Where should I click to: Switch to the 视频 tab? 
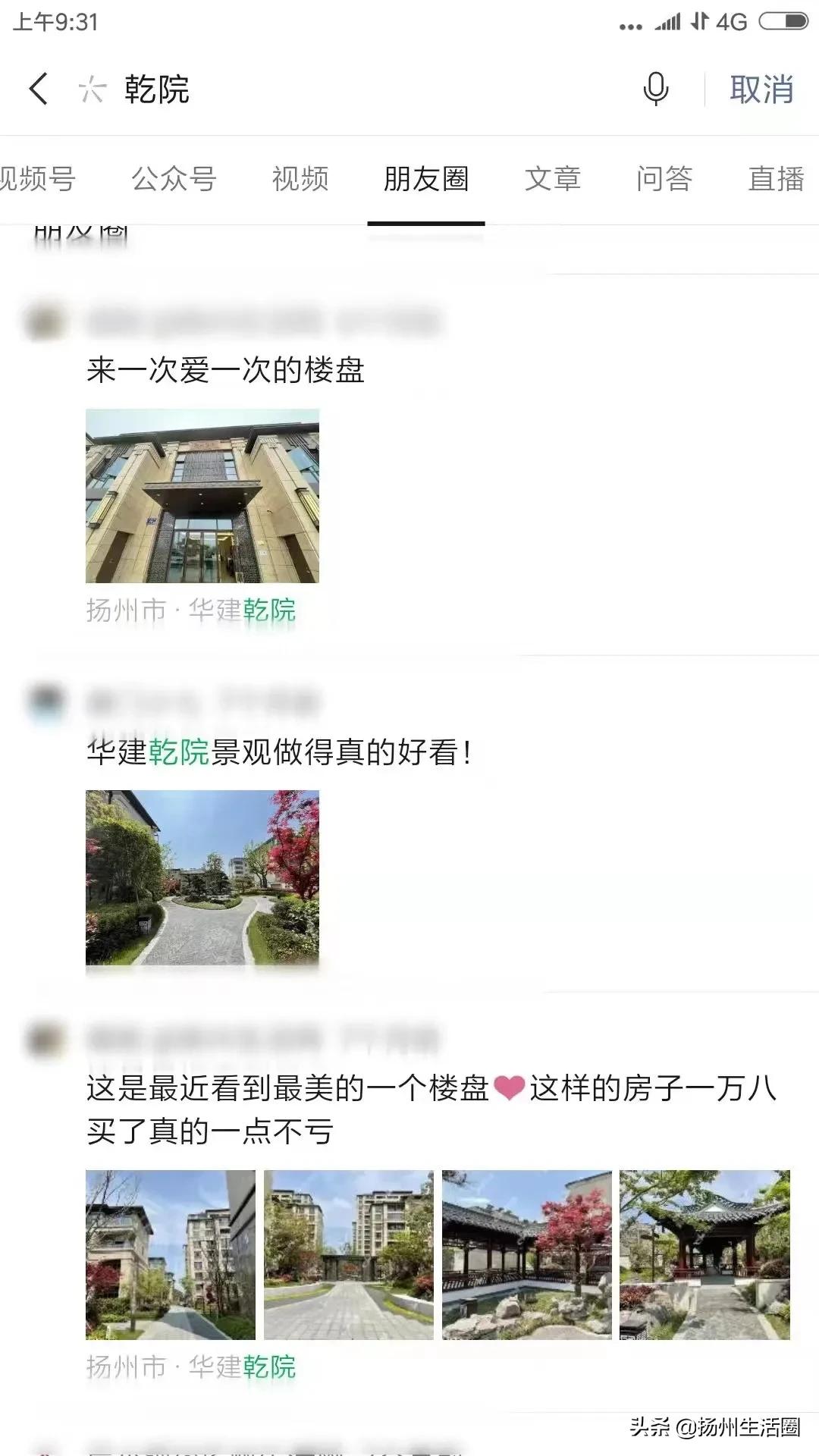tap(300, 179)
